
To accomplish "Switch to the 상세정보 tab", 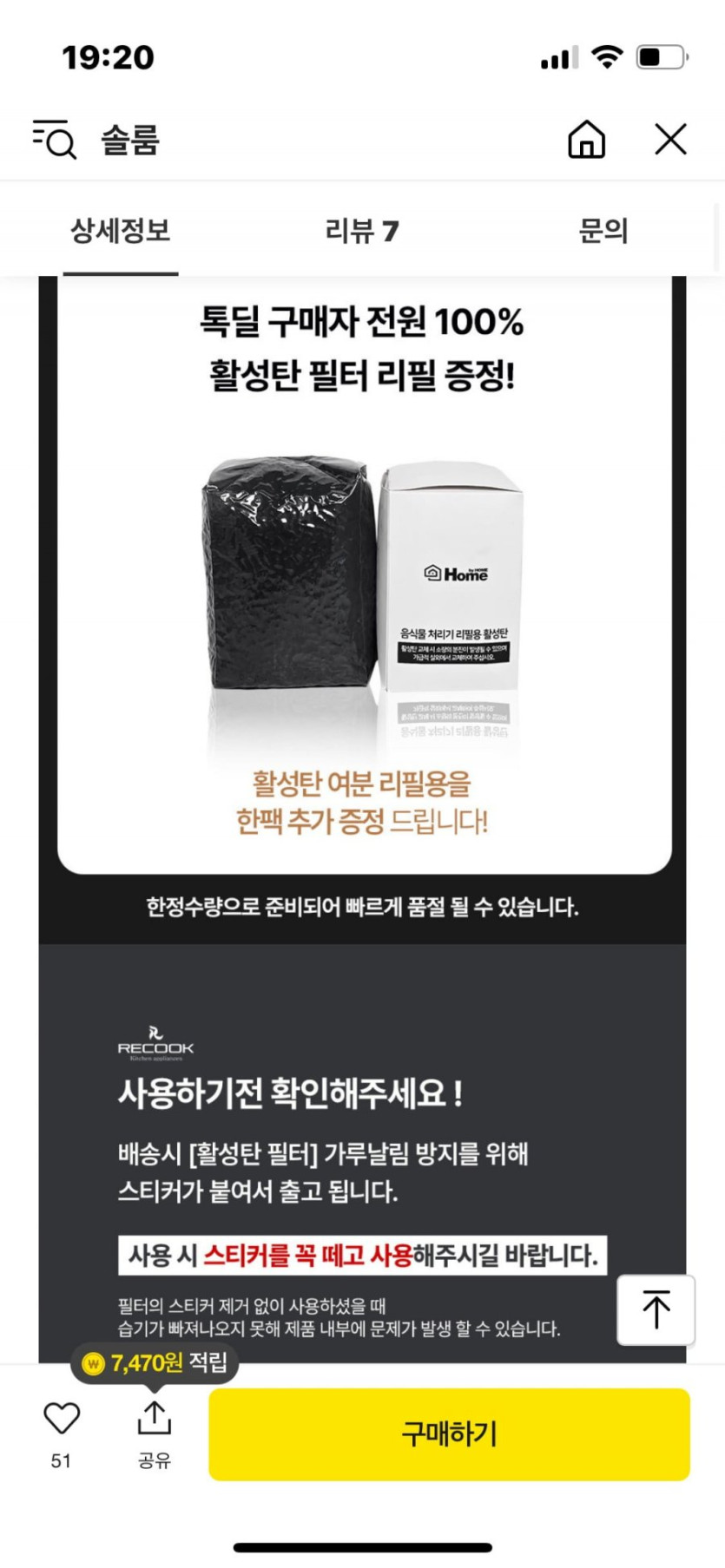I will click(x=121, y=231).
